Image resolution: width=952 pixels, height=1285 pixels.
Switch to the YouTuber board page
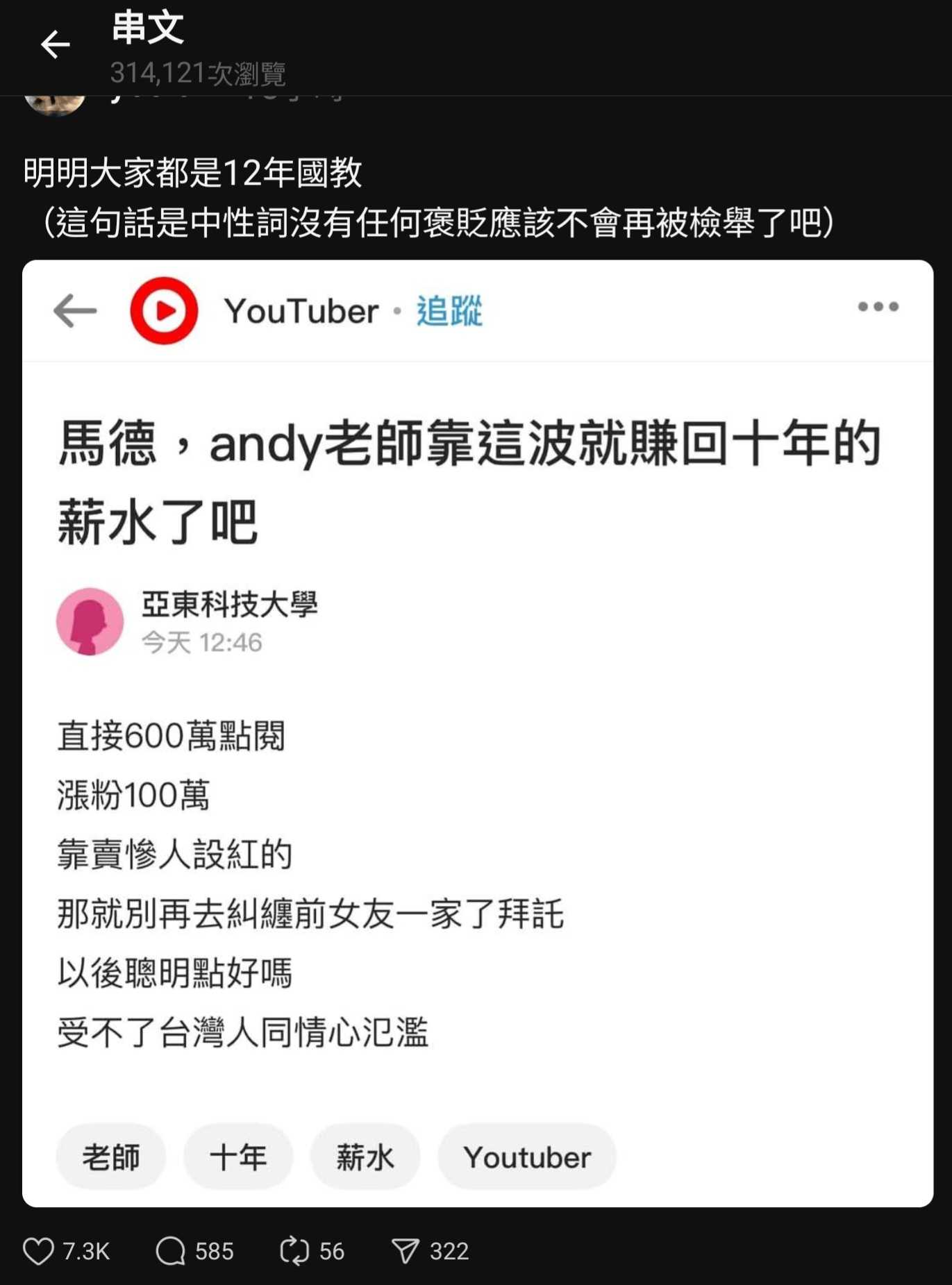(x=302, y=311)
